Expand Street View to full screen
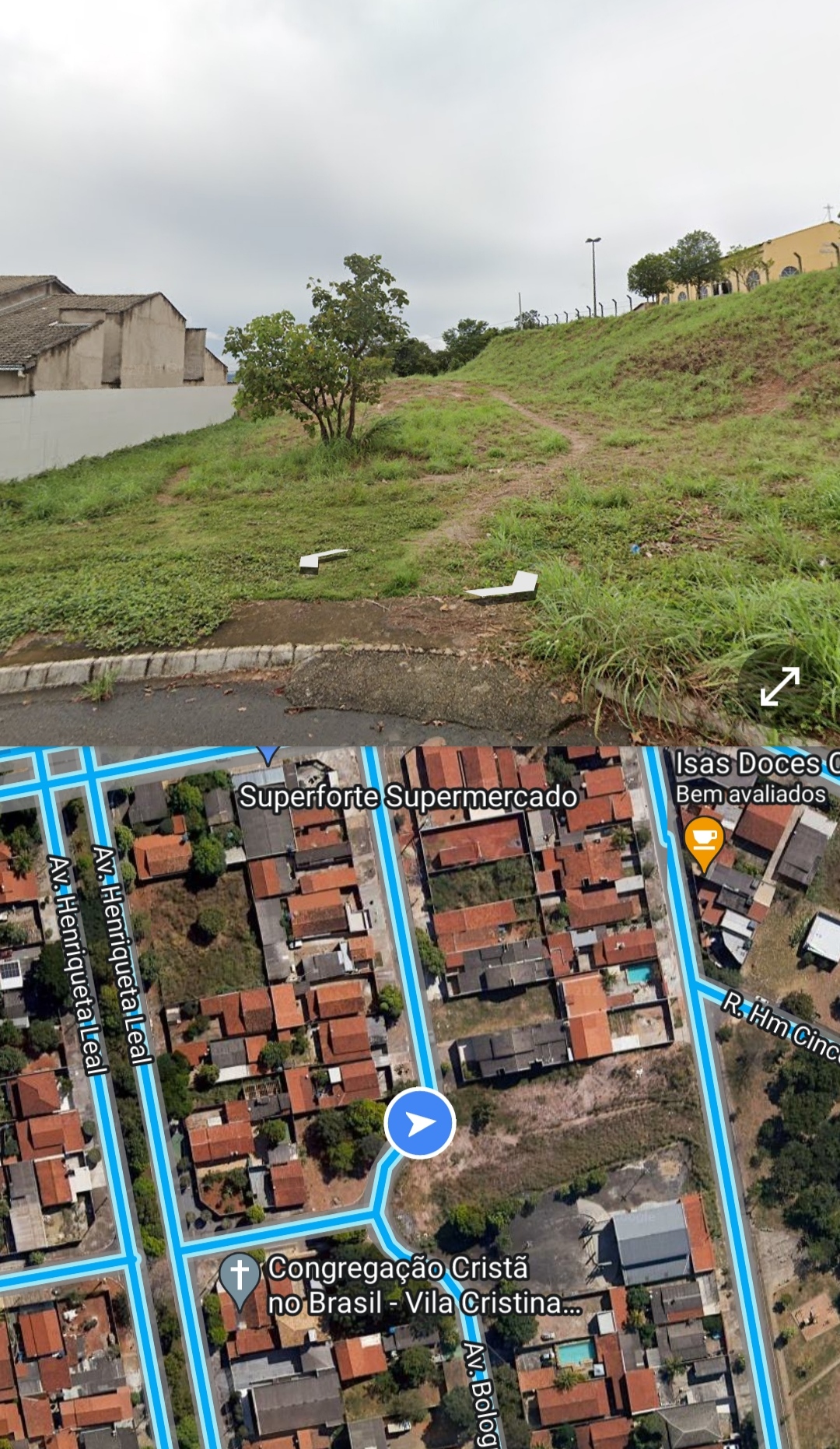 coord(779,687)
